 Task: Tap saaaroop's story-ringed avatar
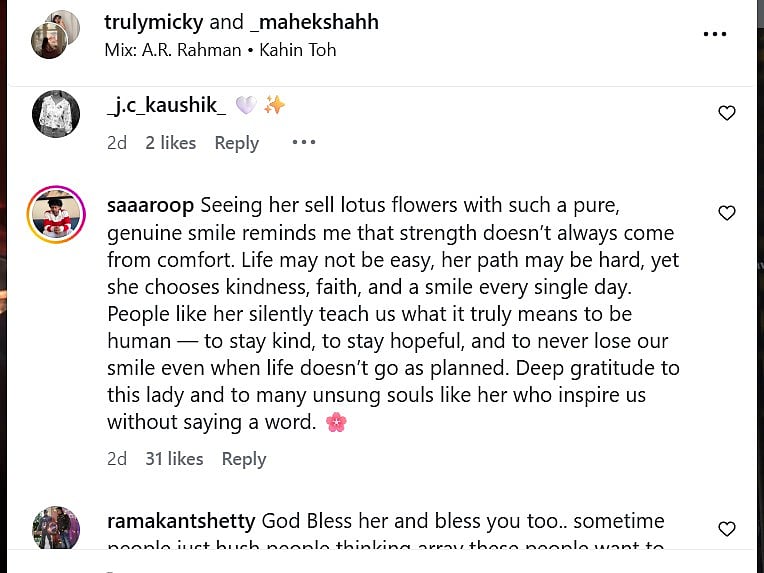pos(56,214)
